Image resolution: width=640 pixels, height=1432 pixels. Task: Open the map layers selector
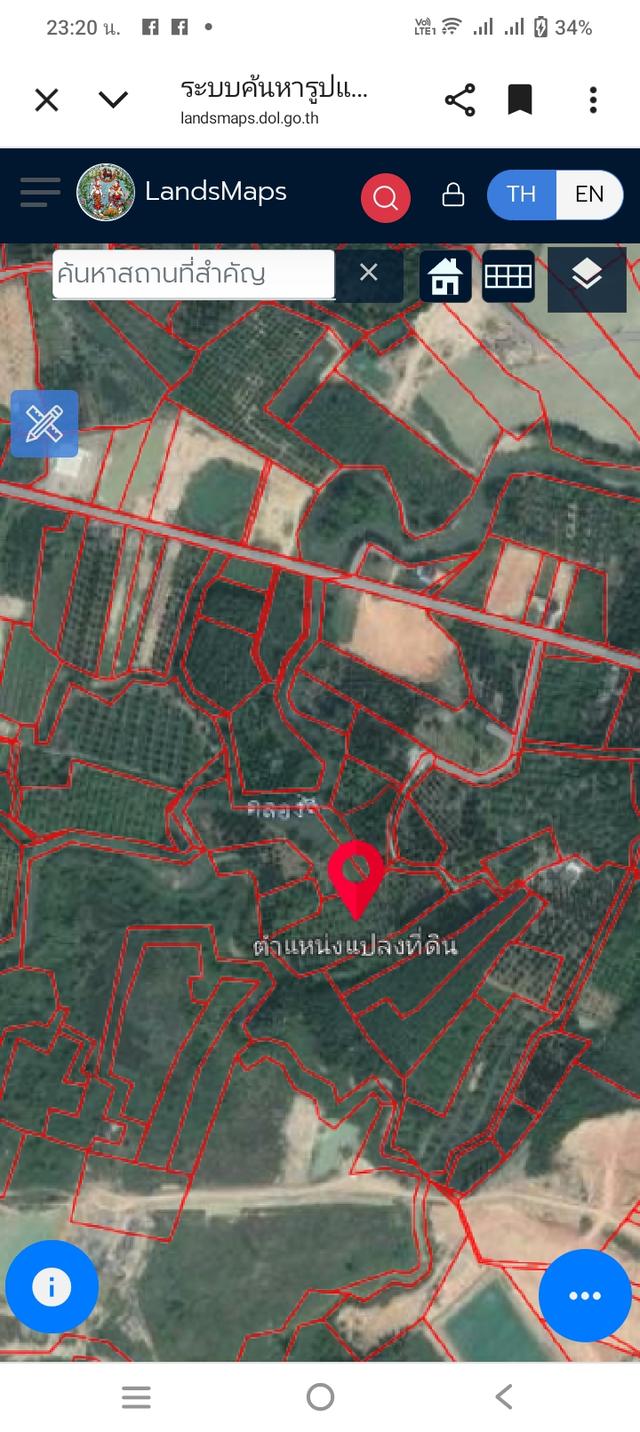coord(586,276)
